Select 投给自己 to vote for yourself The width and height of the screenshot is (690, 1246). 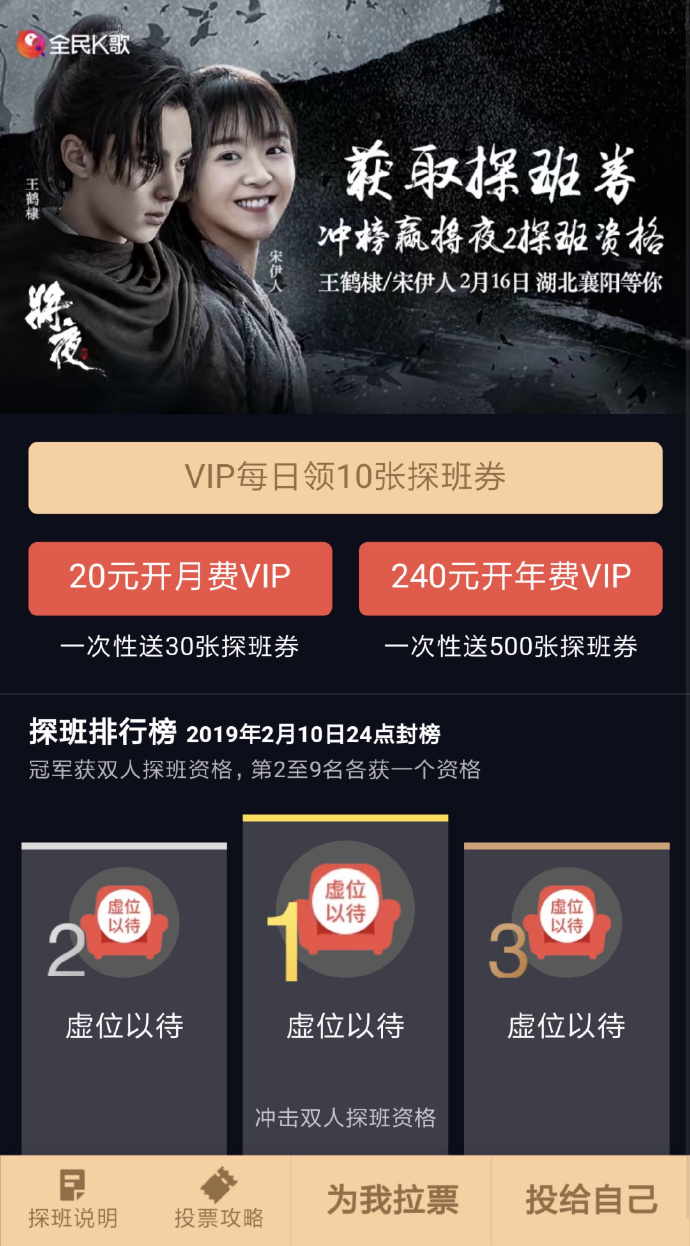click(x=591, y=1200)
